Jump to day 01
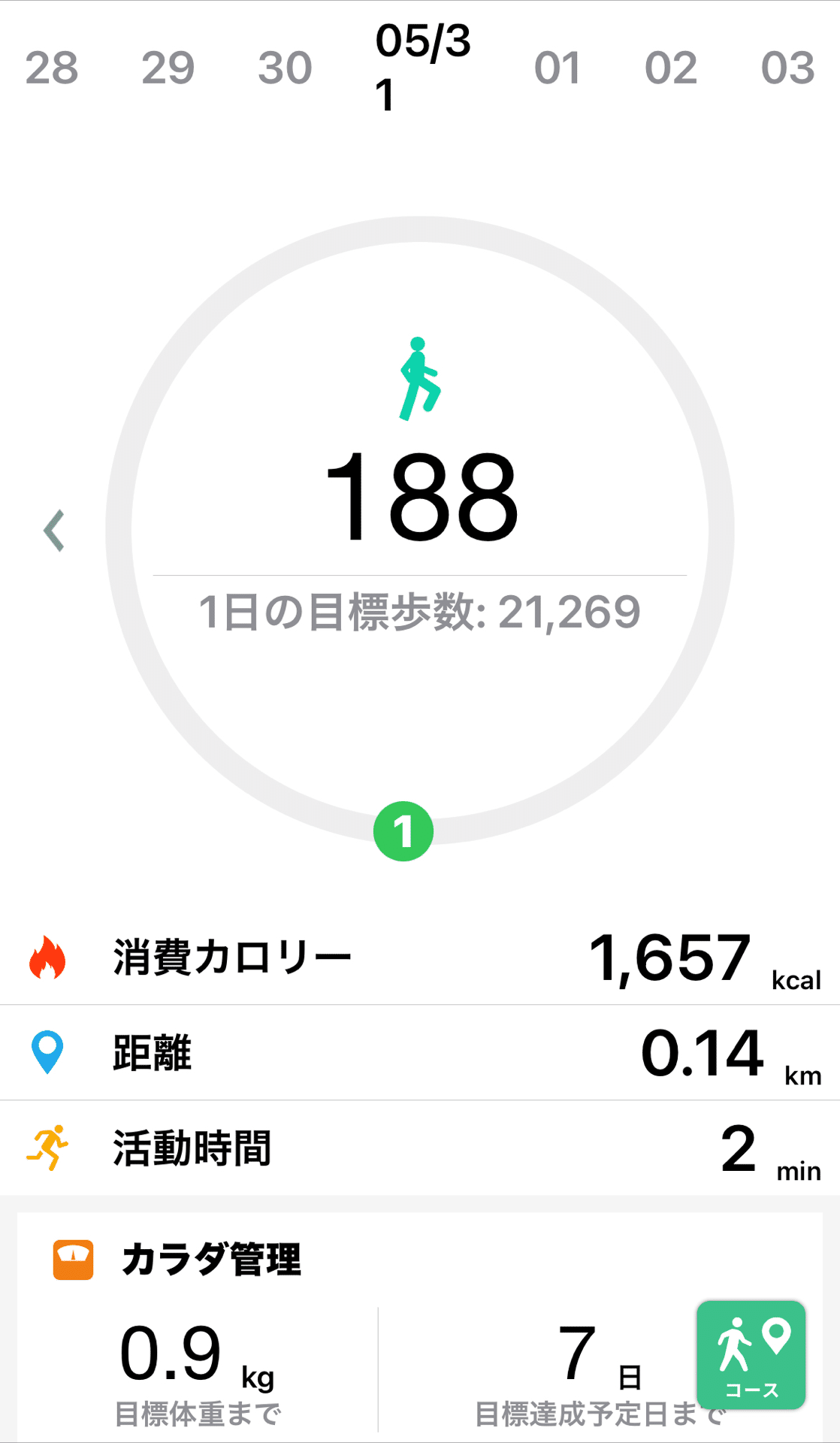This screenshot has height=1443, width=840. [x=557, y=68]
